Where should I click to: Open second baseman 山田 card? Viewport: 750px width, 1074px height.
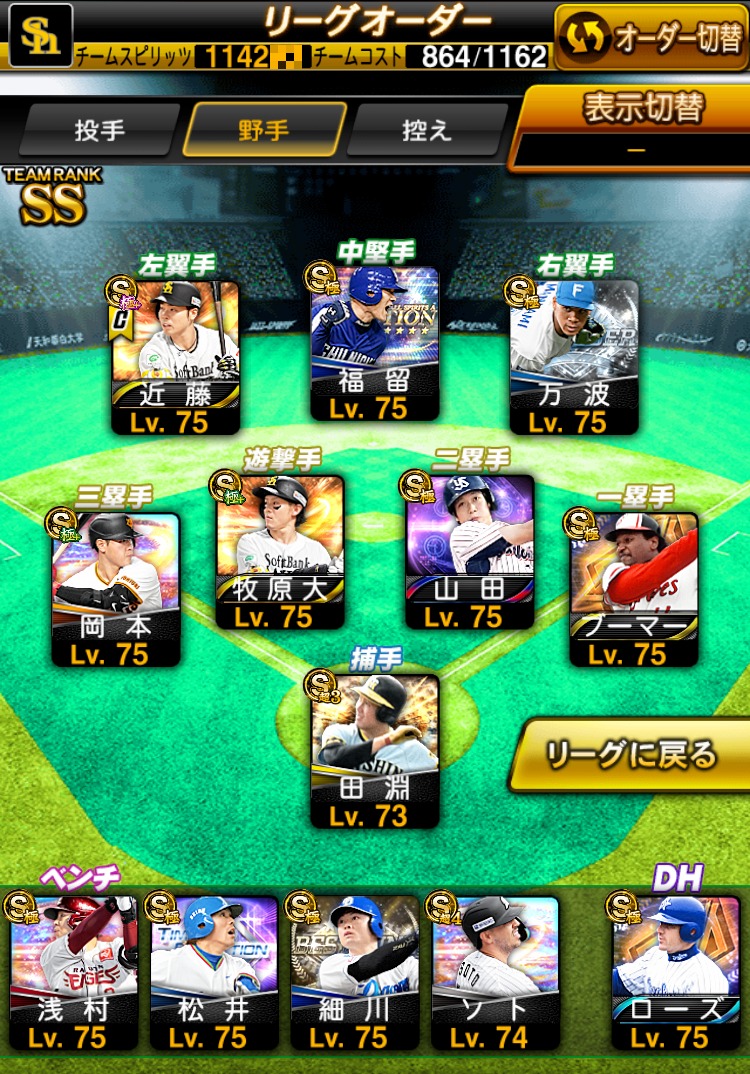pos(470,550)
